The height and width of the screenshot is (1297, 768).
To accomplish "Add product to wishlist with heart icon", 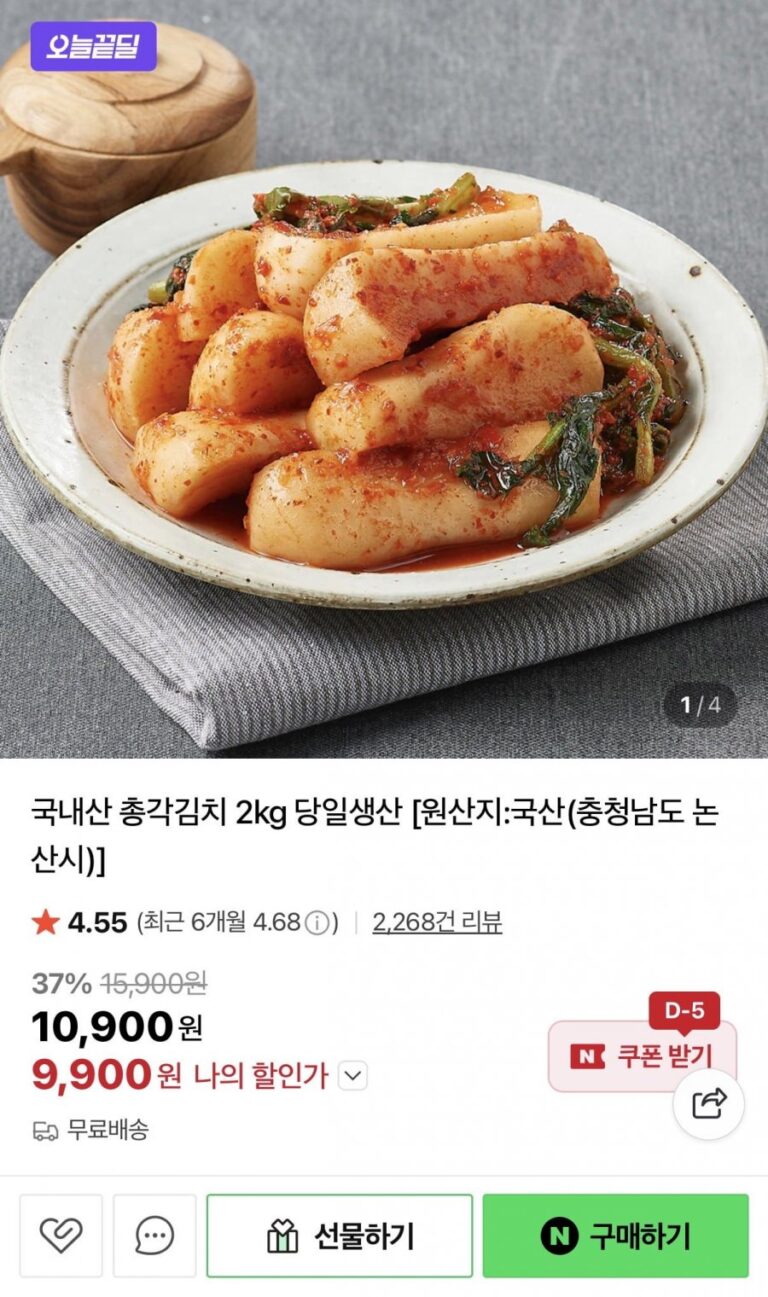I will [61, 1236].
